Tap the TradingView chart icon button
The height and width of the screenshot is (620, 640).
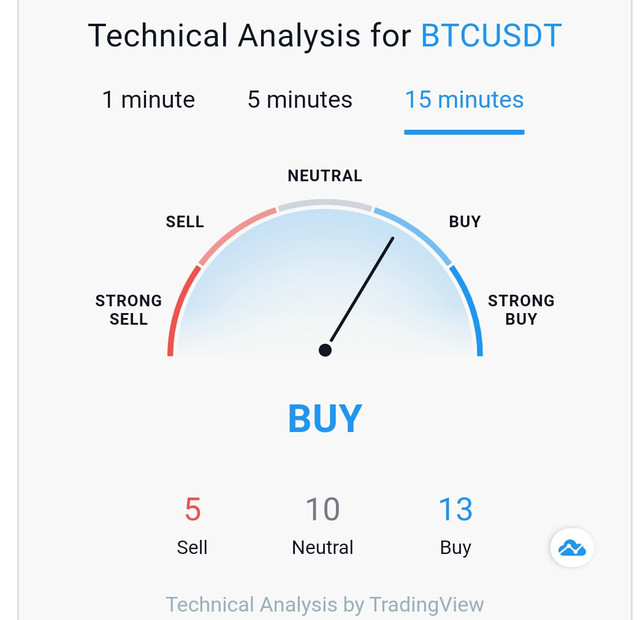[572, 547]
